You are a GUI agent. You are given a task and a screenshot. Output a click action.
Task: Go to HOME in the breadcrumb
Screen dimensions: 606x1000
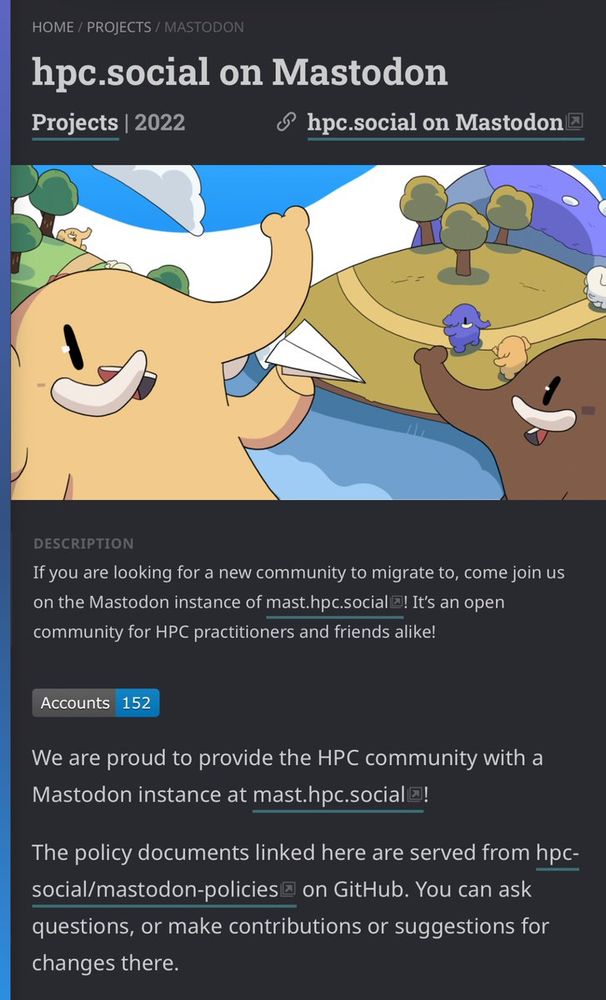click(54, 27)
